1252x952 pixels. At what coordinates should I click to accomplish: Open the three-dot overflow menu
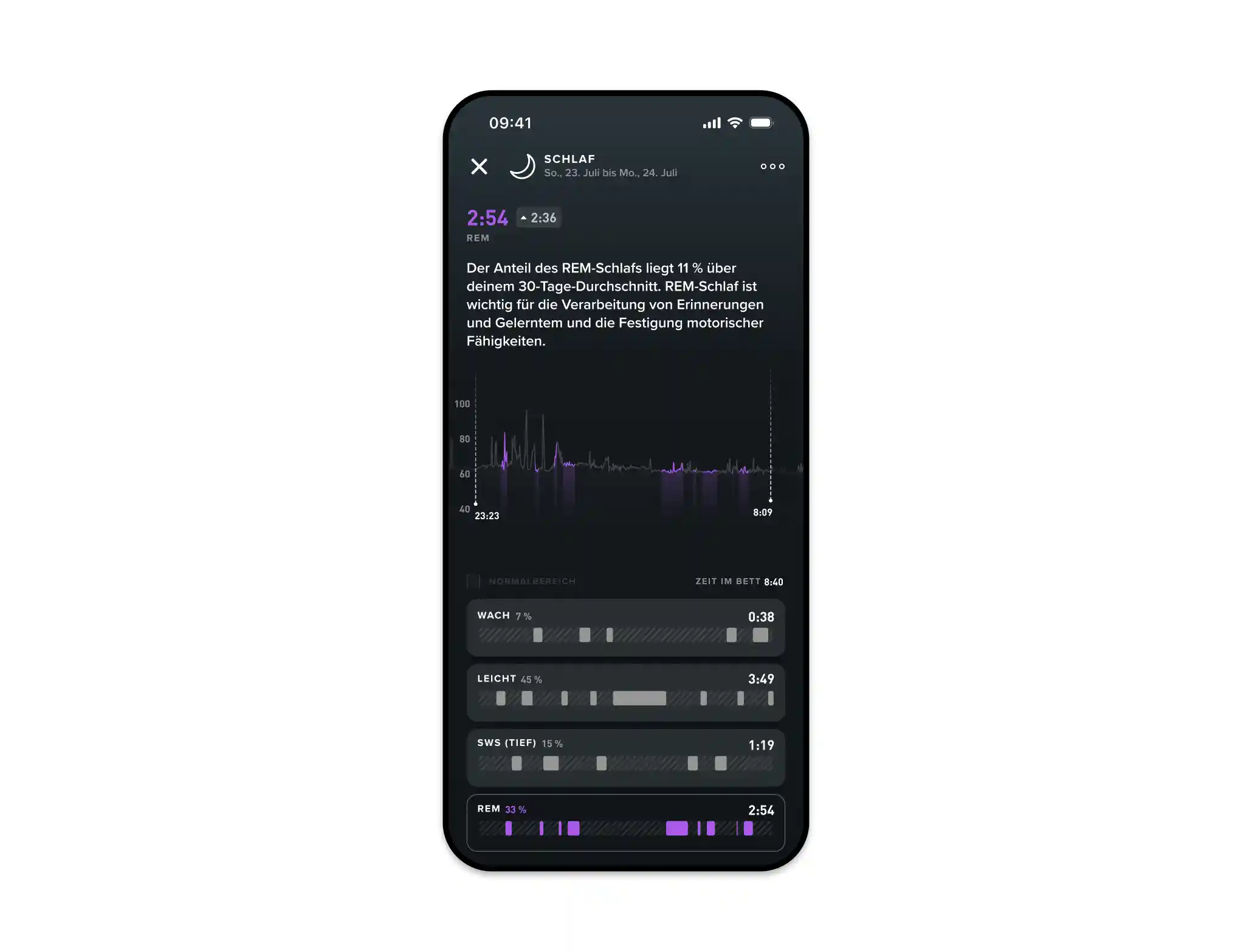772,166
